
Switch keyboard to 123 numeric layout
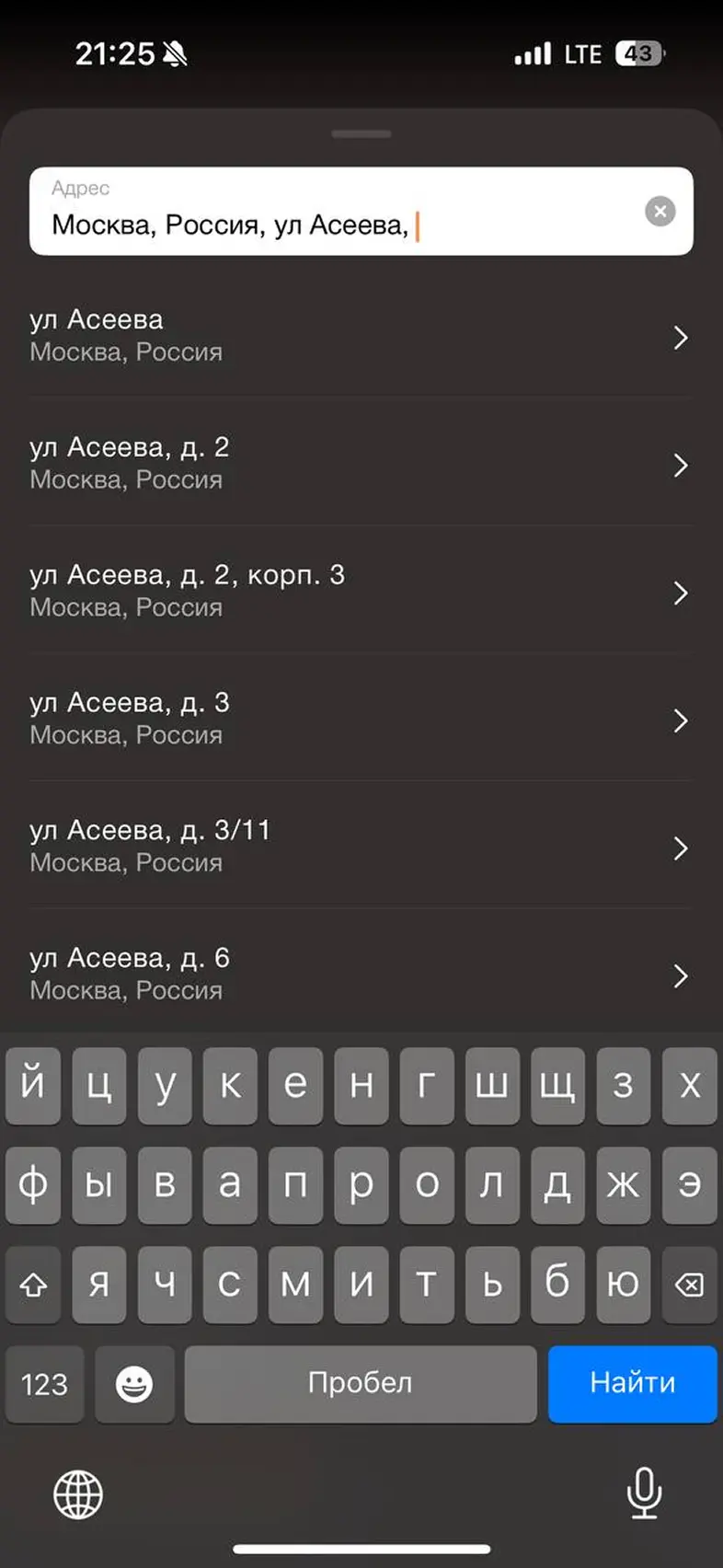(44, 1384)
